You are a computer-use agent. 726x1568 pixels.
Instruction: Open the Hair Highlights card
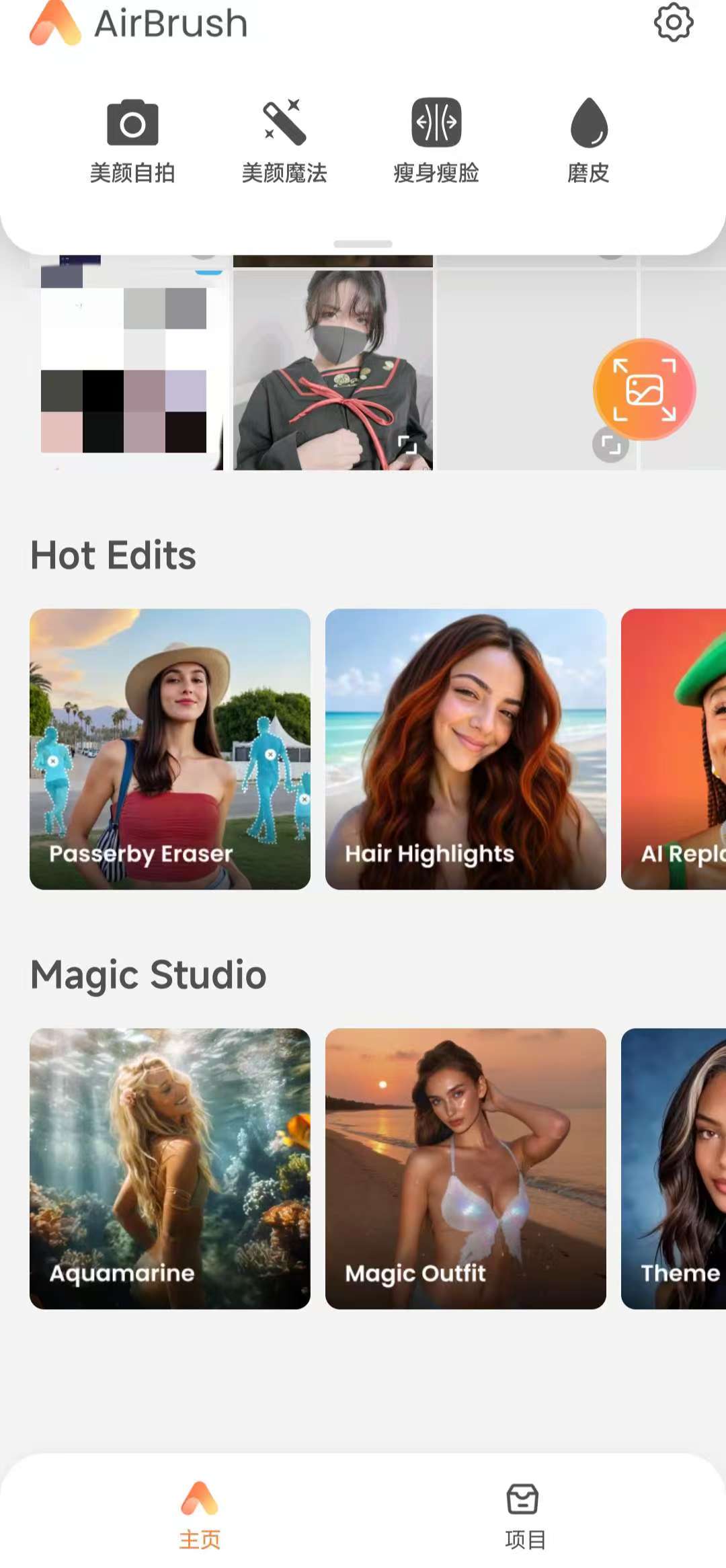coord(466,749)
